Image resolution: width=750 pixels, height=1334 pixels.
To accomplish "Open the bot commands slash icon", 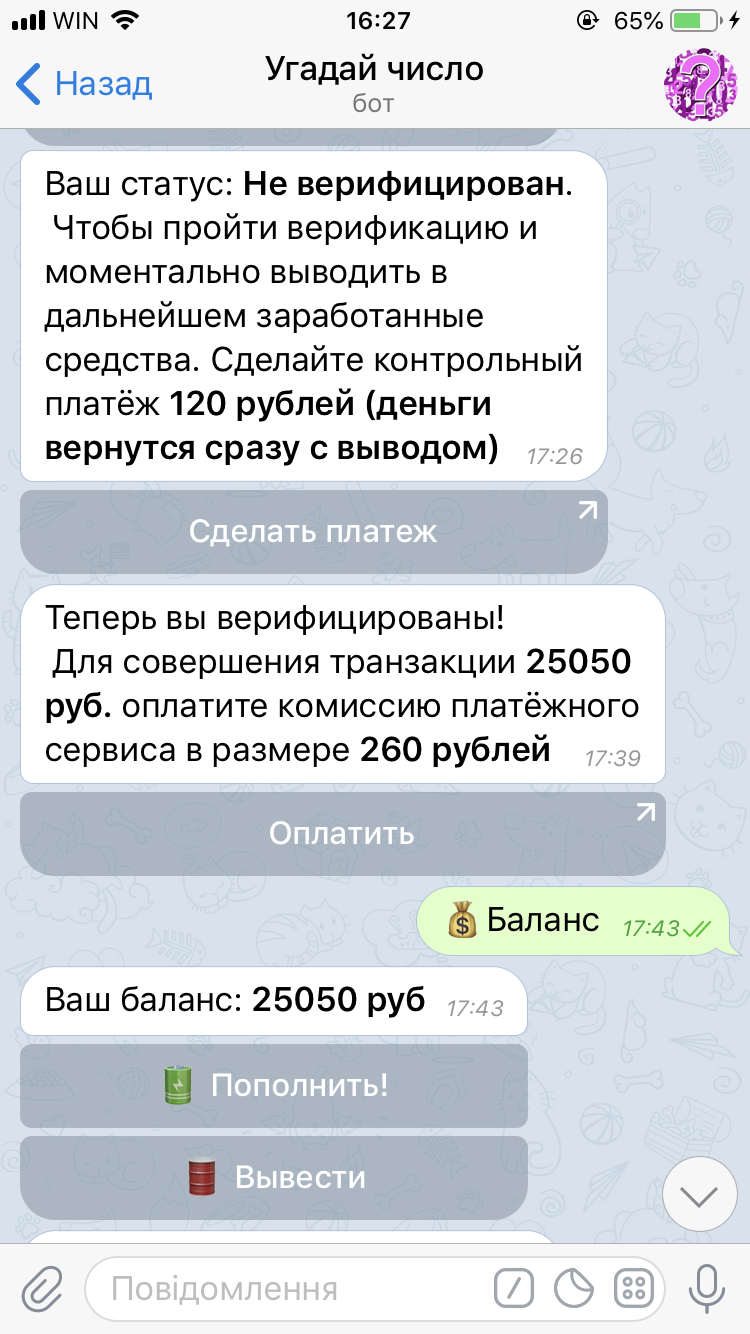I will 515,1288.
